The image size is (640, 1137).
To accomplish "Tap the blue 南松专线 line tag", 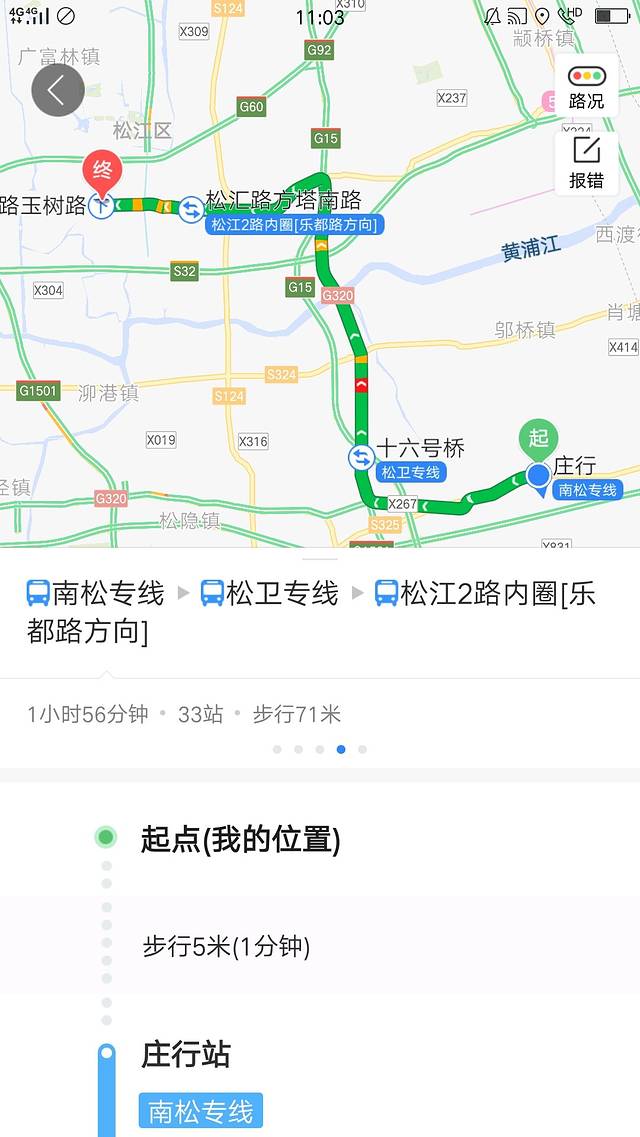I will pyautogui.click(x=201, y=1111).
